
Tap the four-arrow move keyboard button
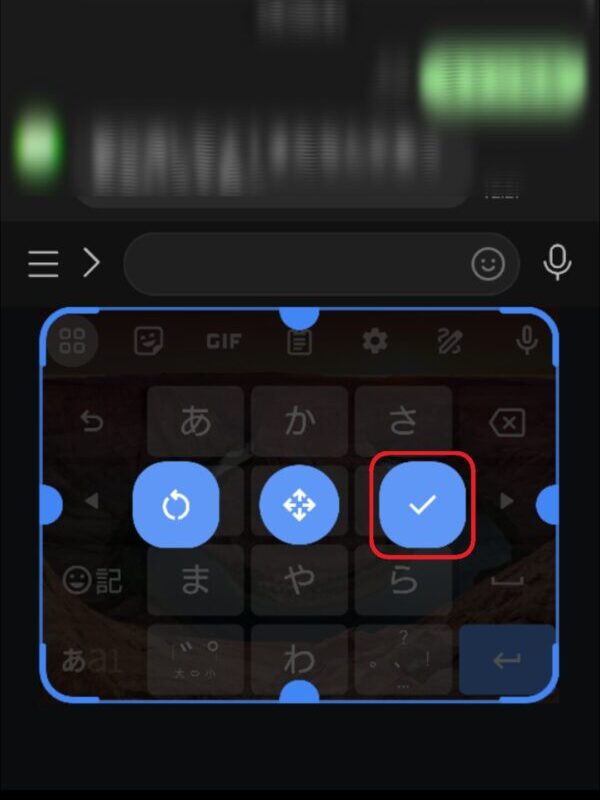click(299, 506)
